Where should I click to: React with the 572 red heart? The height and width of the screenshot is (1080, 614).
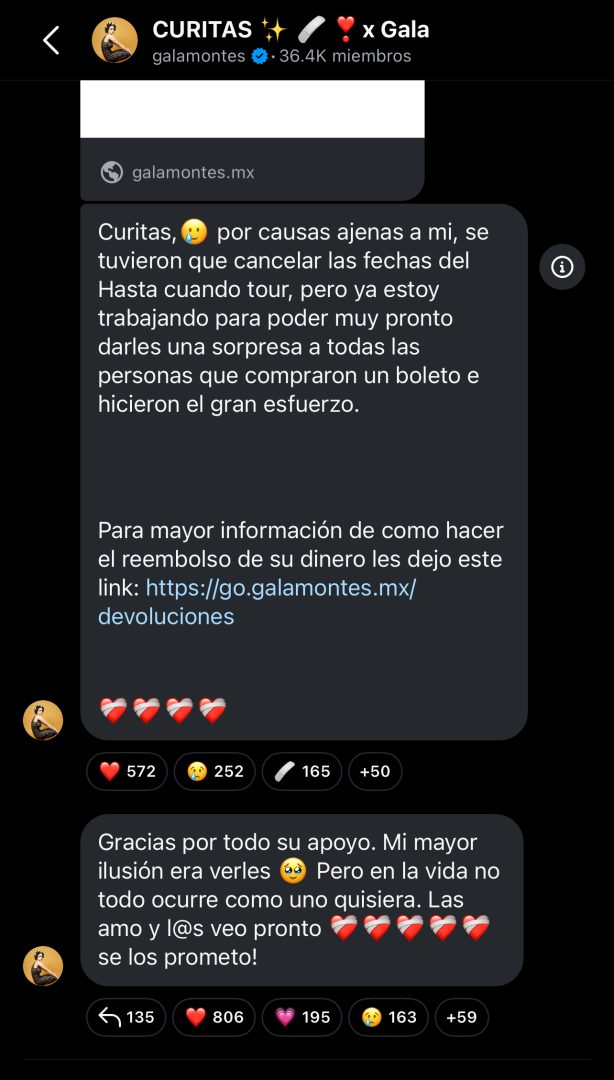(127, 772)
